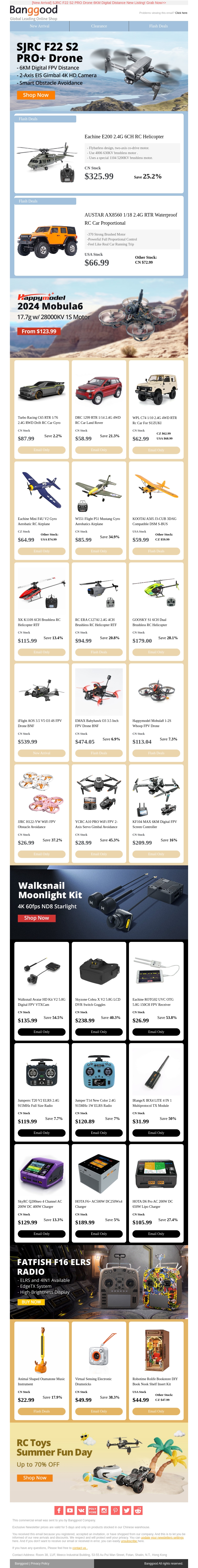Image resolution: width=198 pixels, height=1568 pixels.
Task: Open the New Arrival section
Action: [x=39, y=26]
